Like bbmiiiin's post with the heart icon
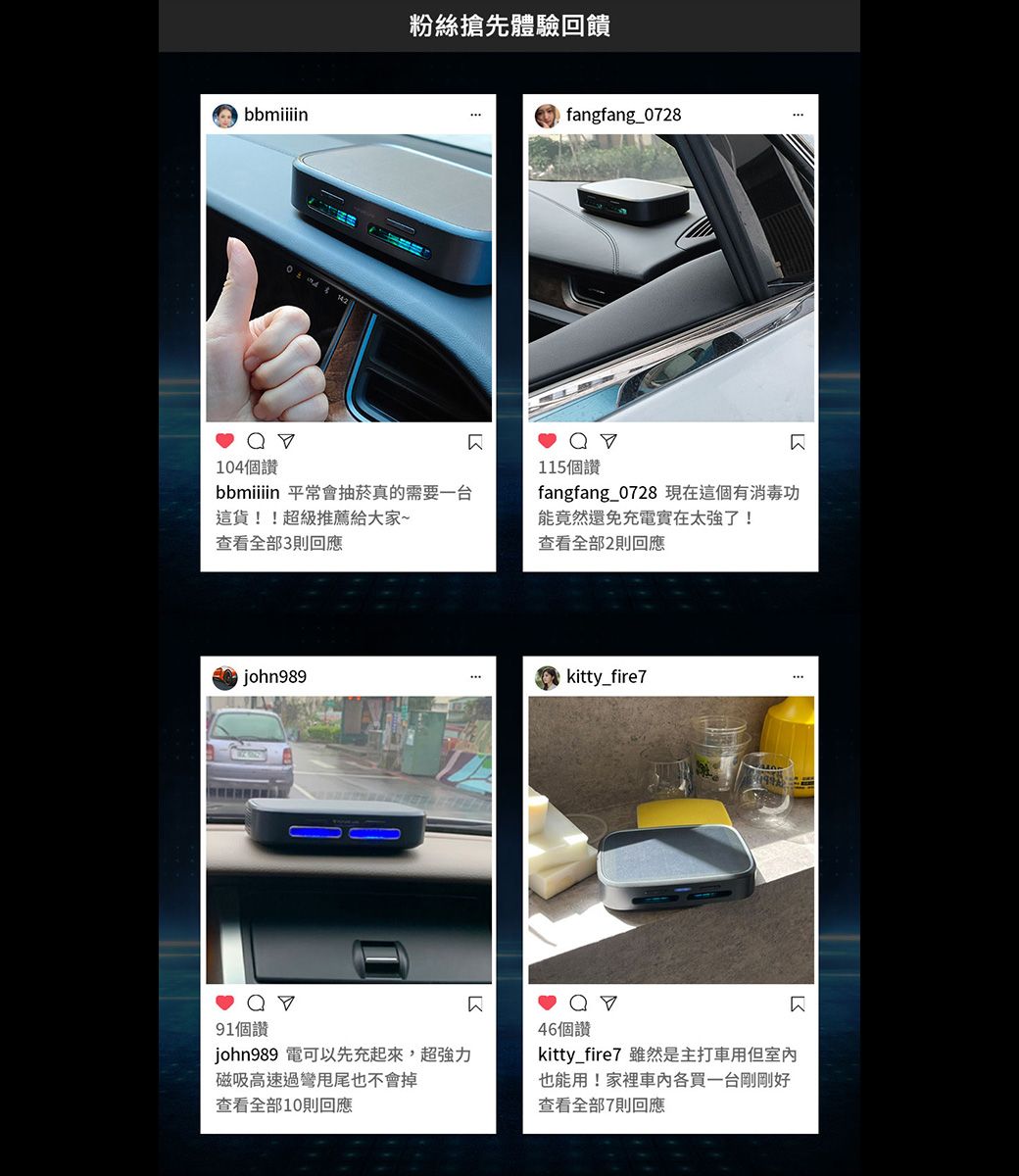 coord(224,441)
